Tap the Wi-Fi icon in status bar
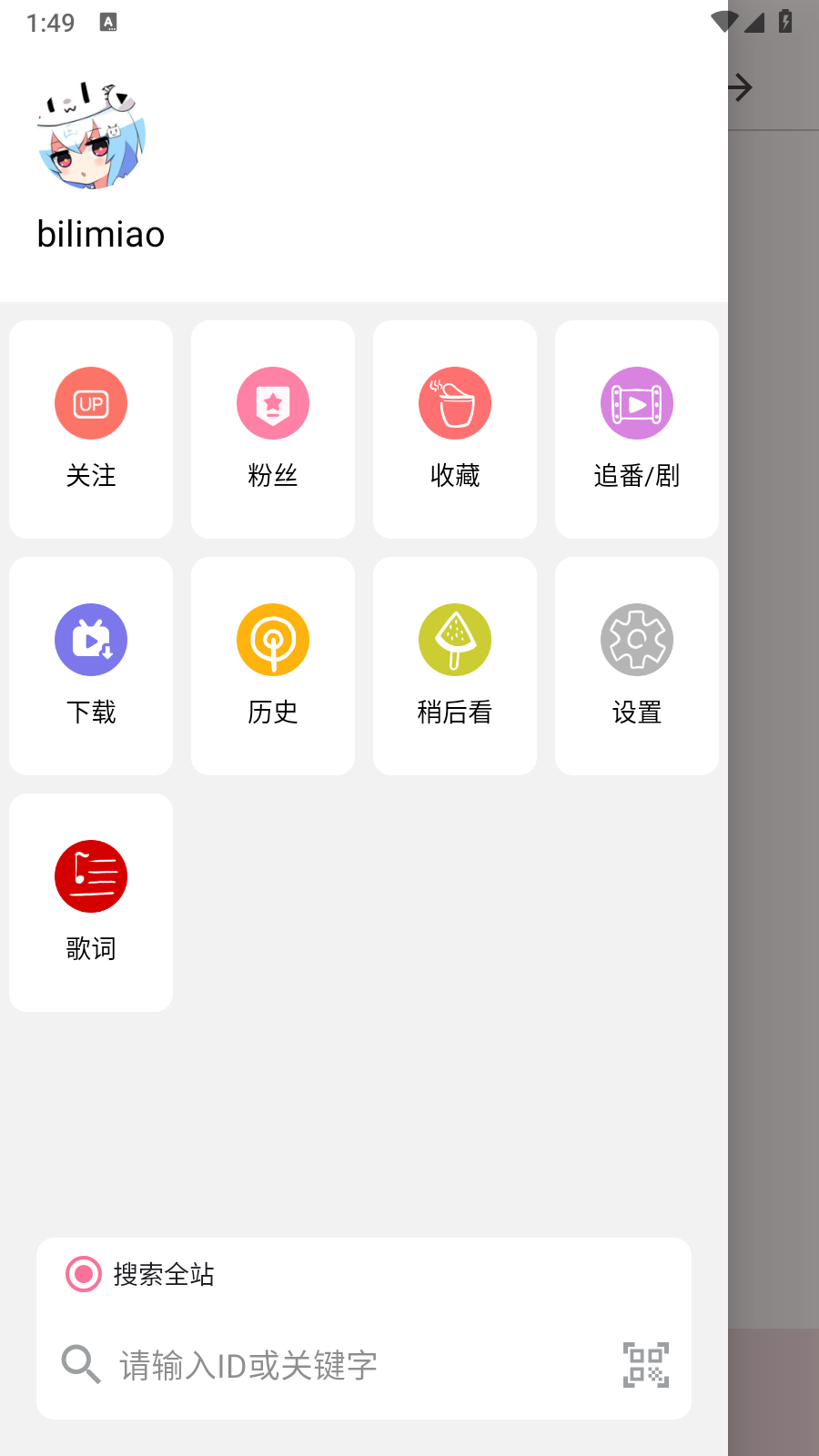Viewport: 819px width, 1456px height. point(723,23)
